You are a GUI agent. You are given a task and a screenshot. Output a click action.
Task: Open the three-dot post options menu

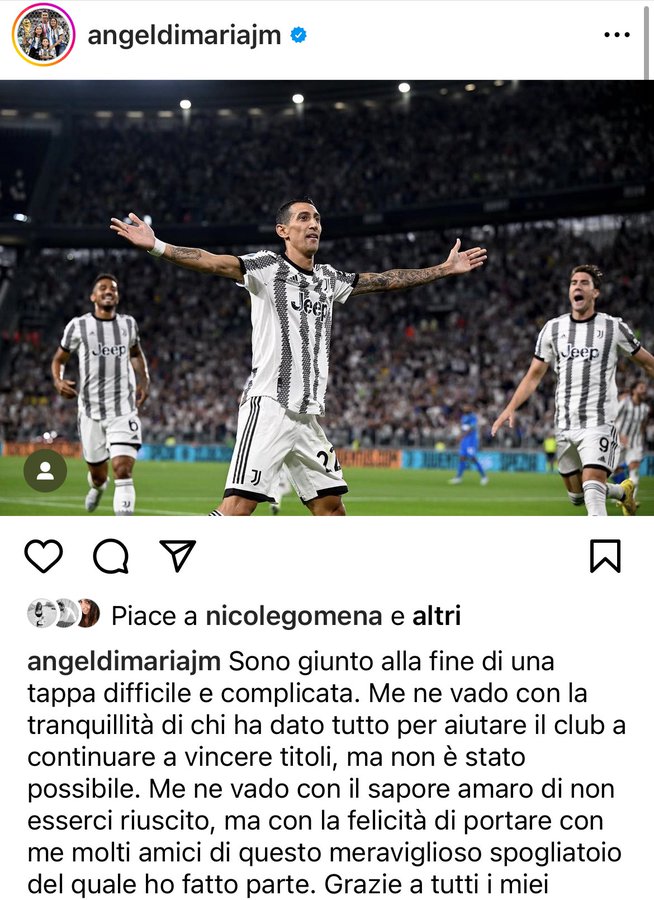point(617,35)
